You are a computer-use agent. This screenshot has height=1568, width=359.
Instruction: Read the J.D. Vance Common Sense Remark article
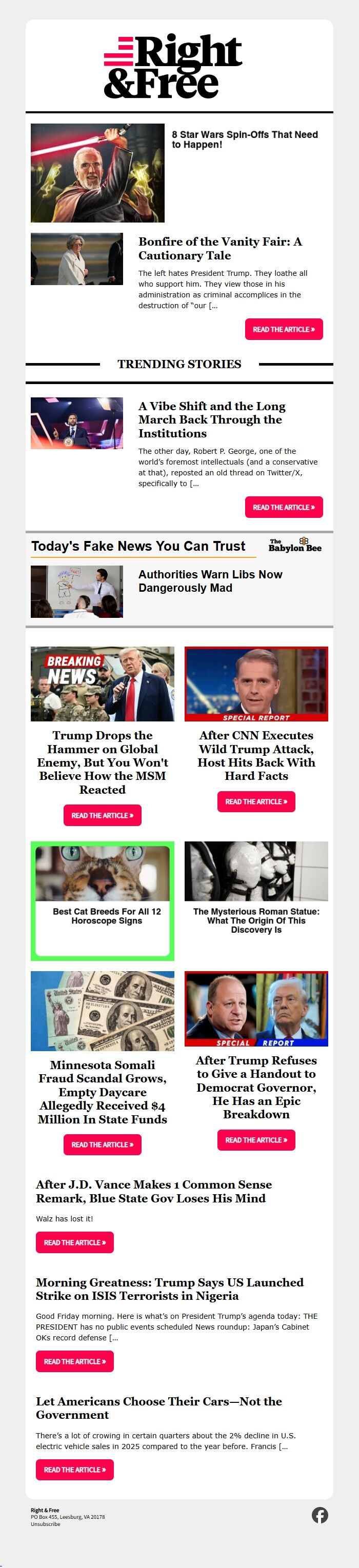click(75, 1242)
